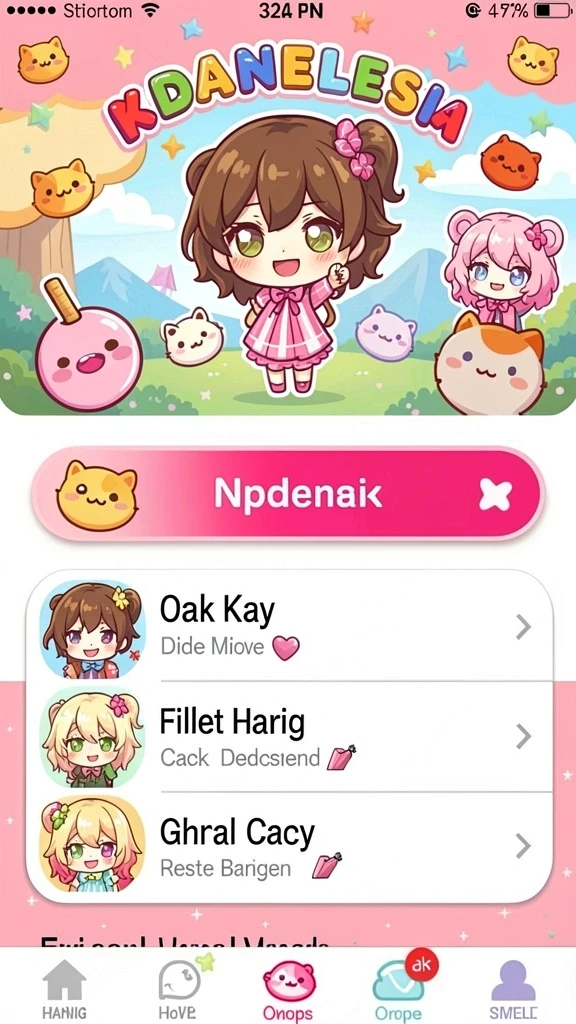Switch to the Hanig home tab

coord(64,989)
